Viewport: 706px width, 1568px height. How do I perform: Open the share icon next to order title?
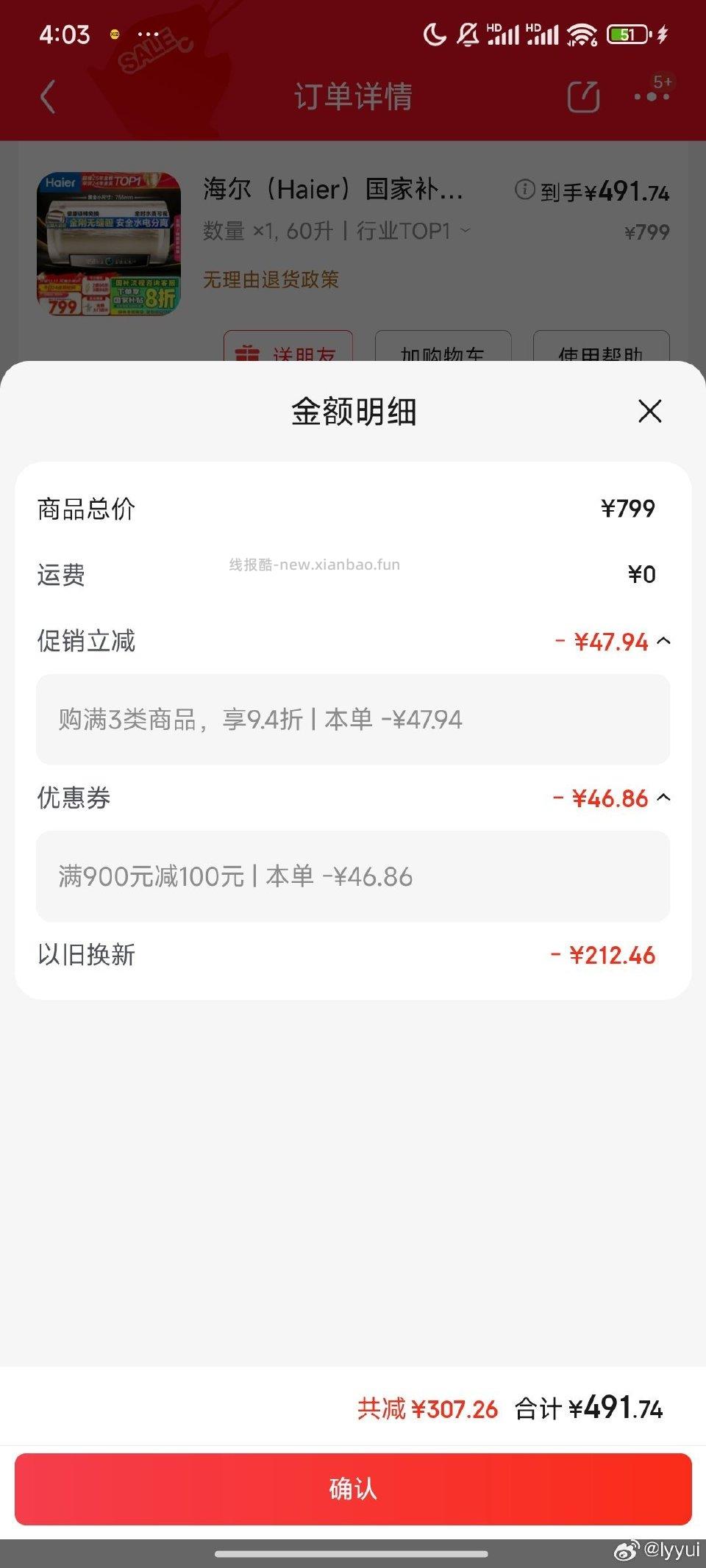(x=583, y=97)
